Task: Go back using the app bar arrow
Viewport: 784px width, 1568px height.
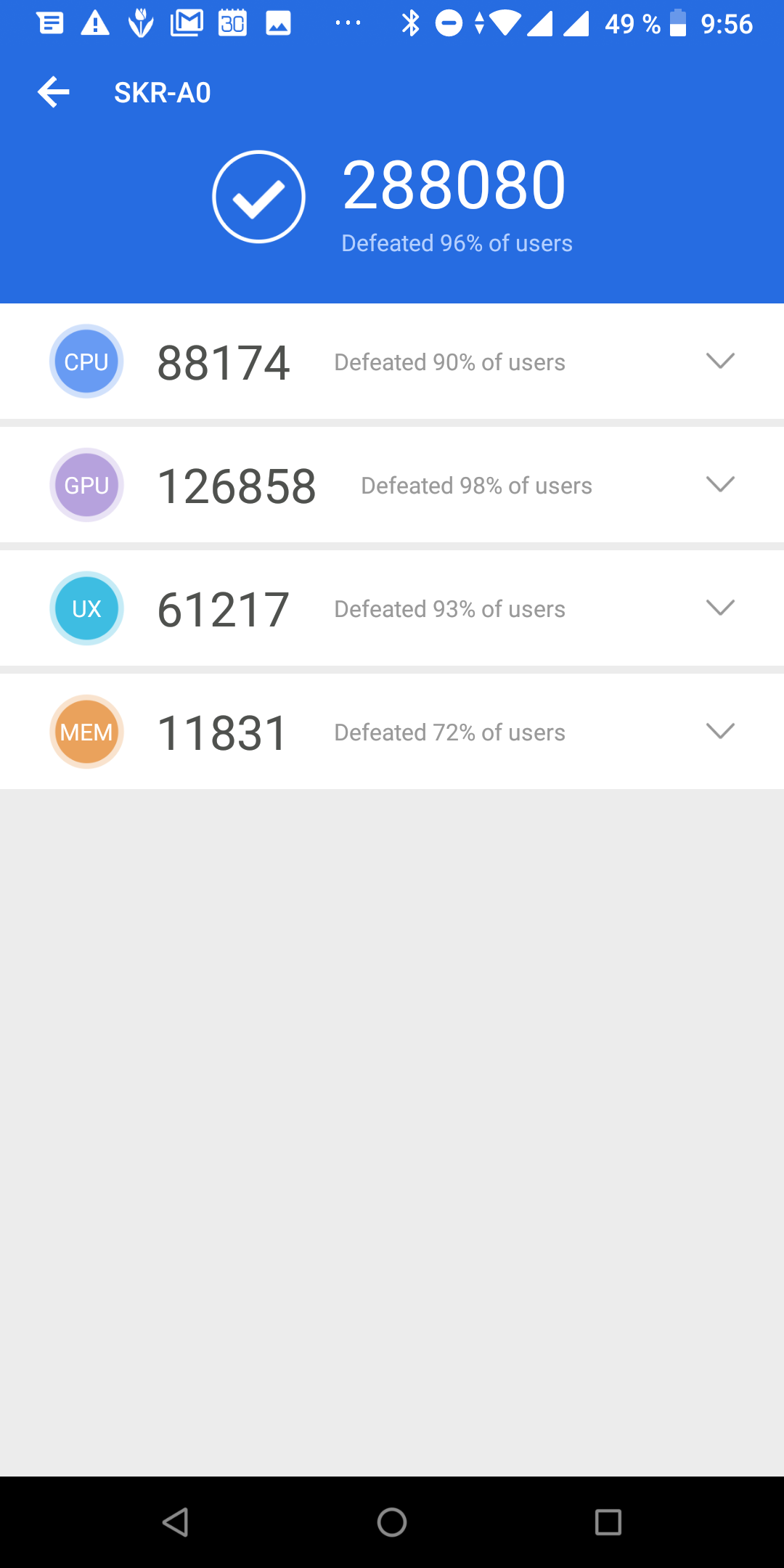Action: click(54, 92)
